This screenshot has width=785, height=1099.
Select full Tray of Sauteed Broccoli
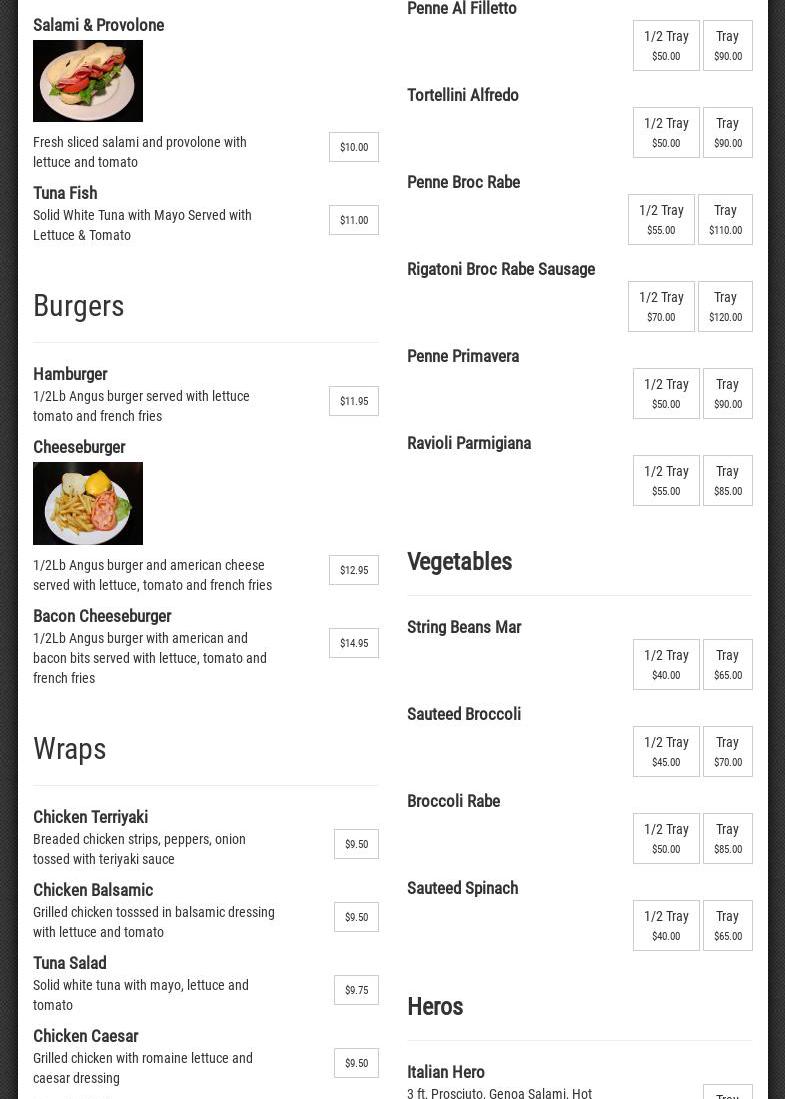pyautogui.click(x=727, y=752)
